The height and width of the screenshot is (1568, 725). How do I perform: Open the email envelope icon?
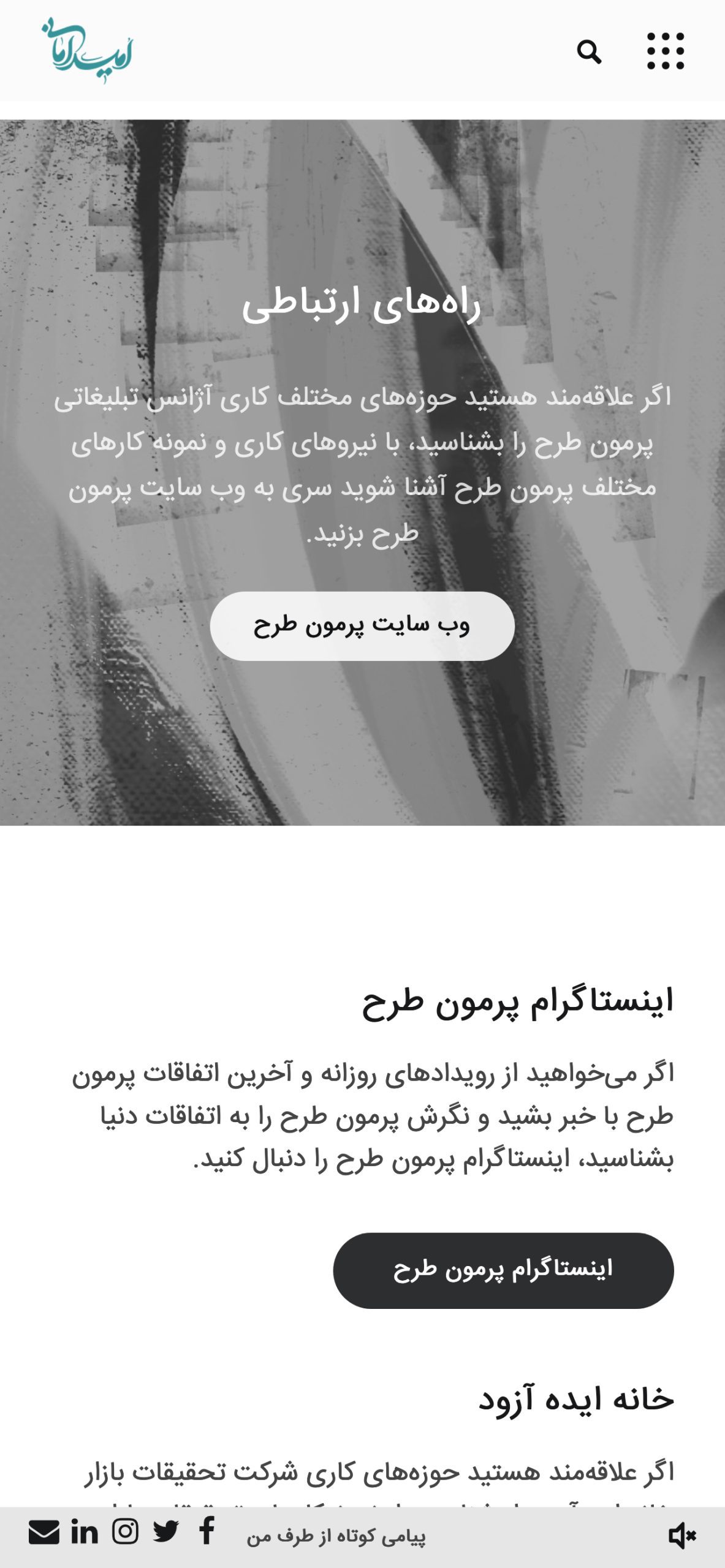pyautogui.click(x=44, y=1532)
